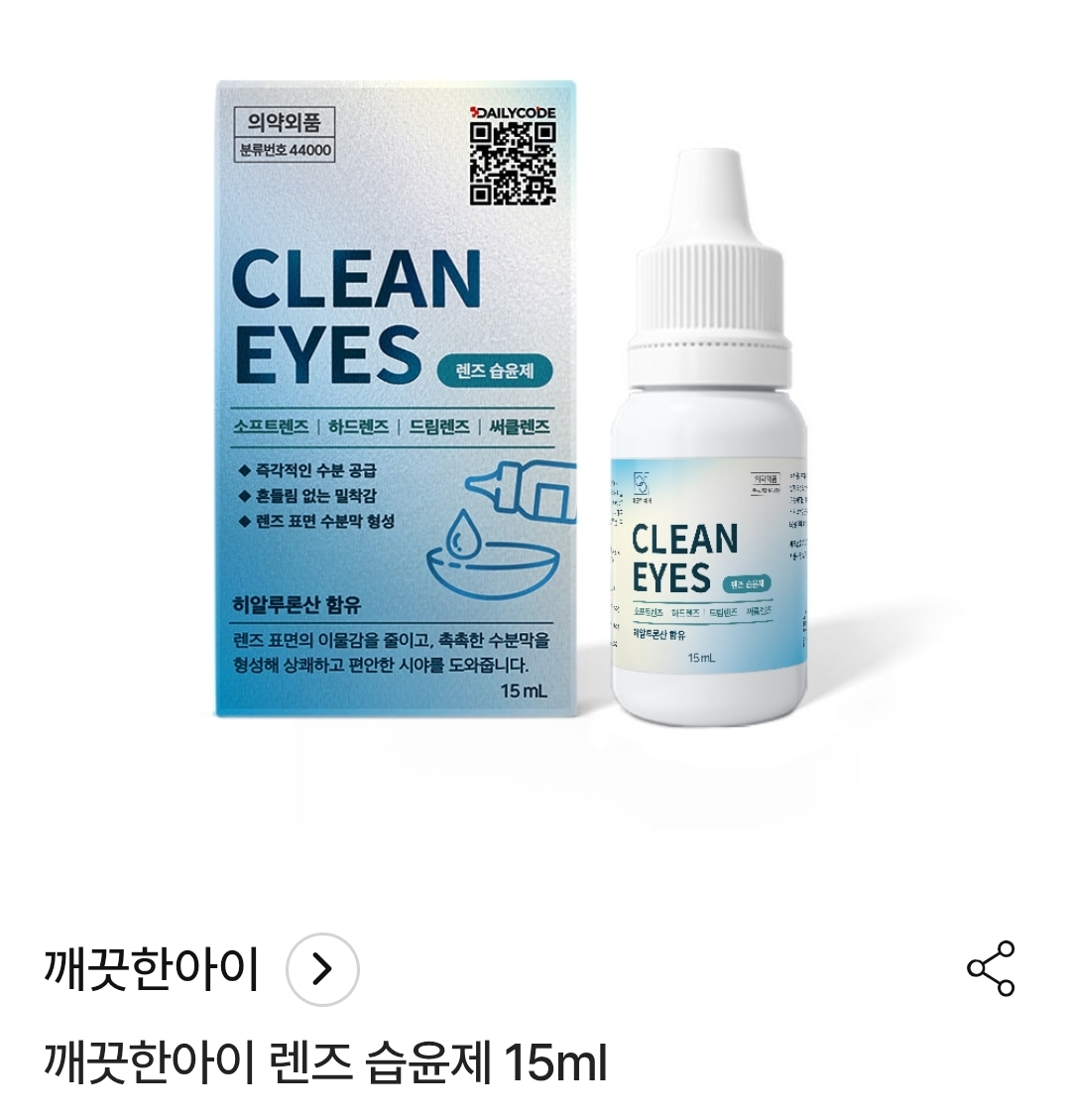Open the 깨끗한아이 brand page chevron

322,969
